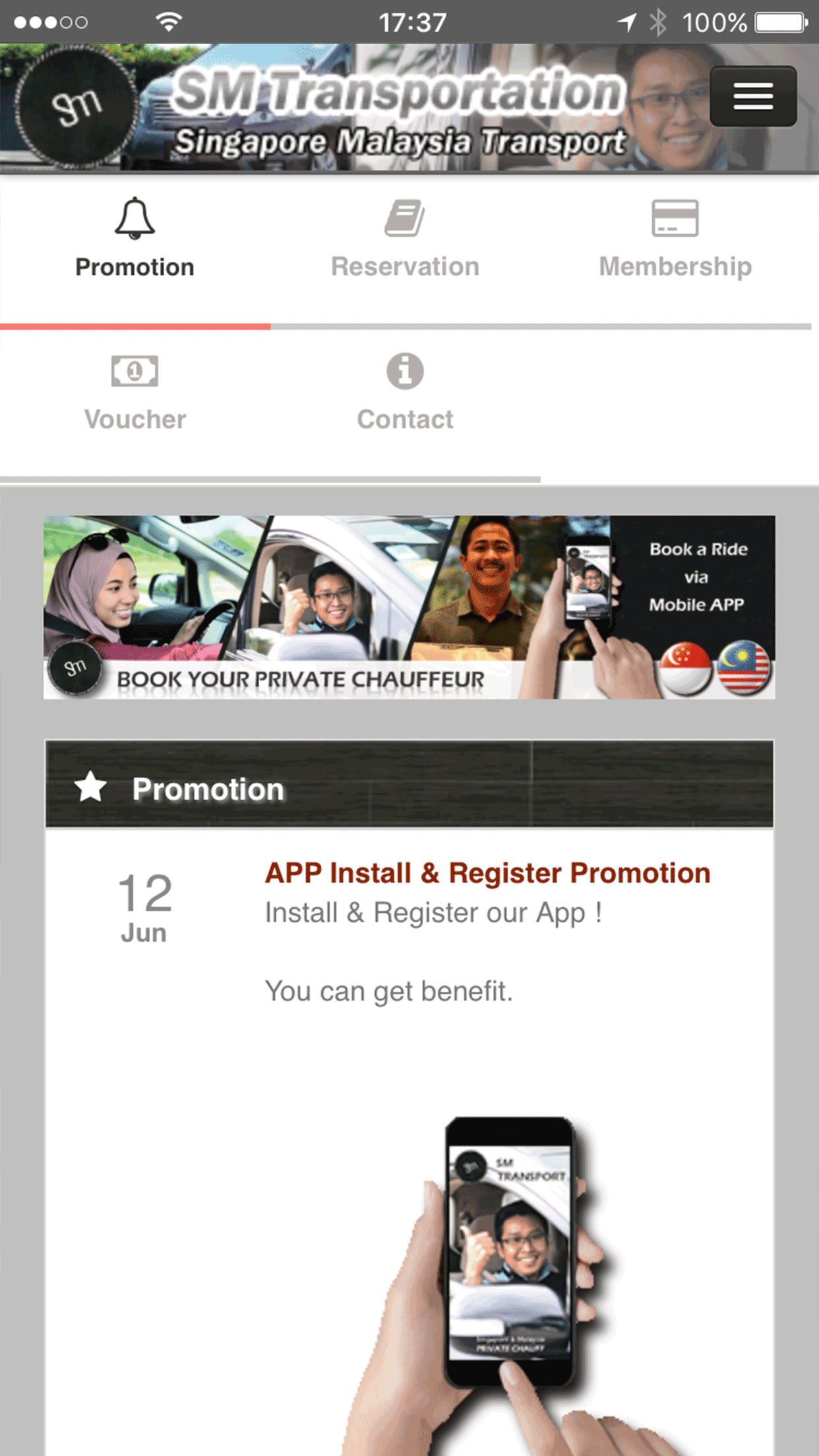Open the hamburger menu button
819x1456 pixels.
[x=753, y=96]
